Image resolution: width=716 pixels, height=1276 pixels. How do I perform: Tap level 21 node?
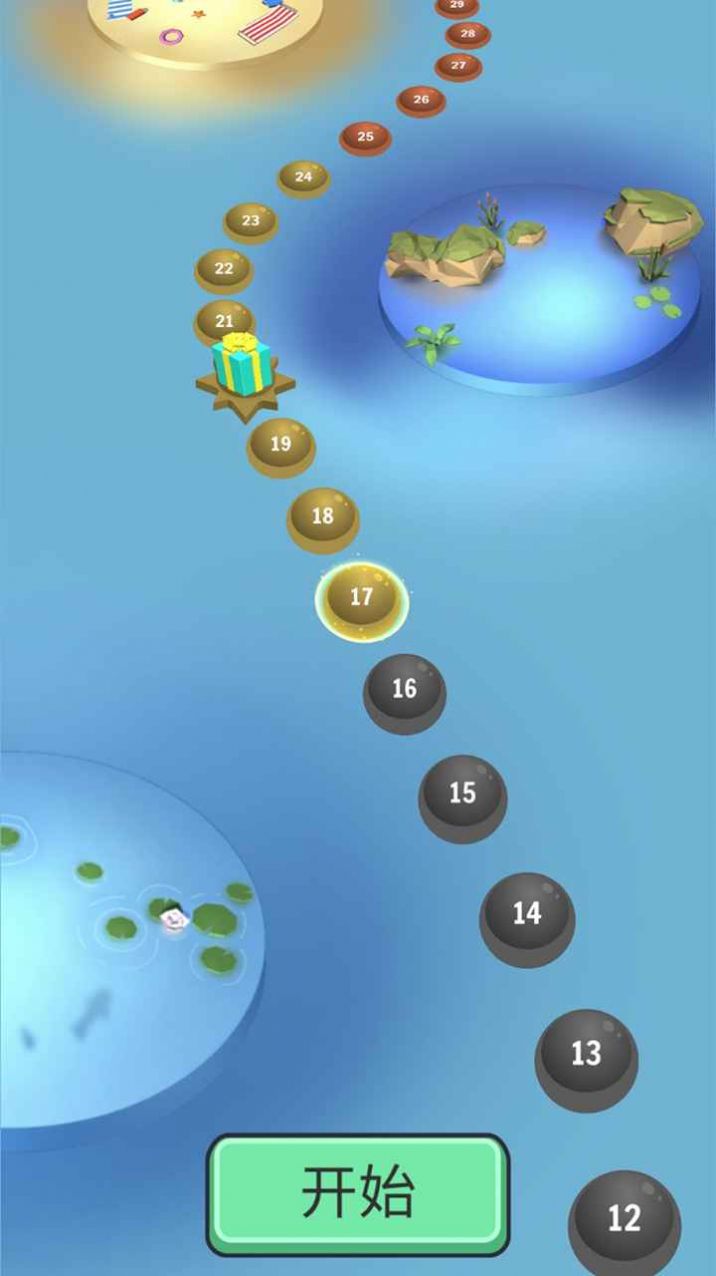click(224, 321)
